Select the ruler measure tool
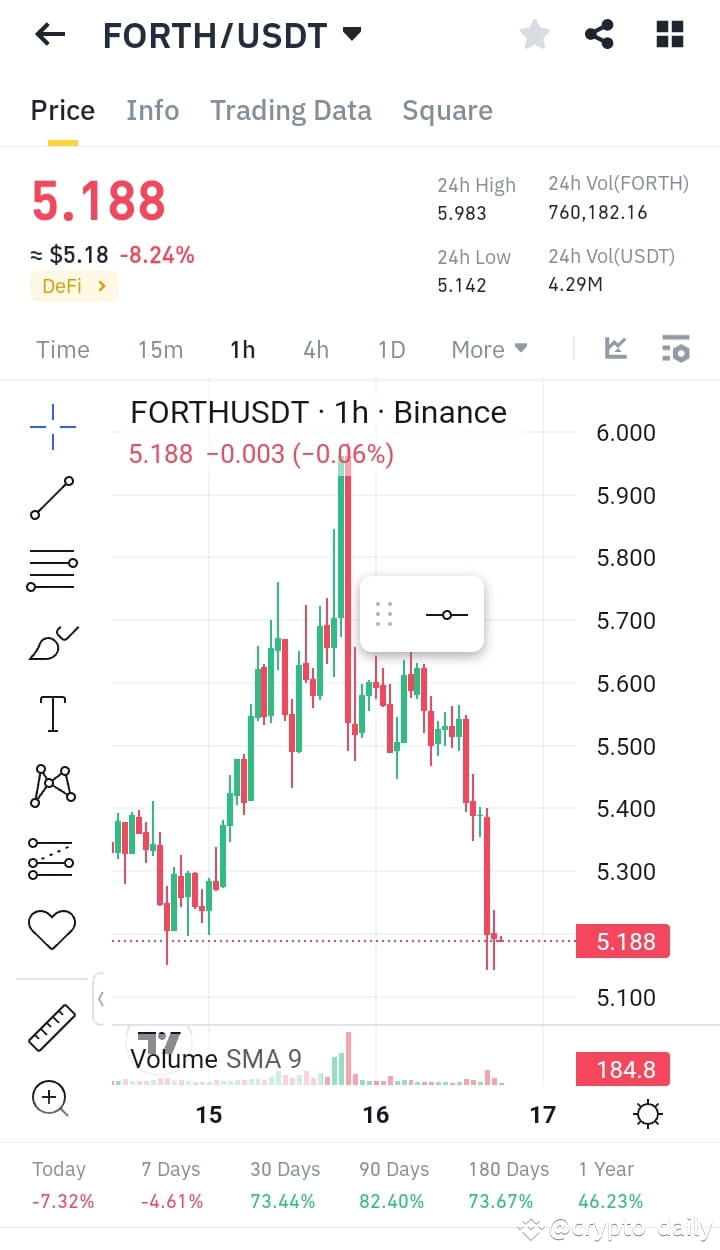Screen dimensions: 720x1250 [51, 1026]
